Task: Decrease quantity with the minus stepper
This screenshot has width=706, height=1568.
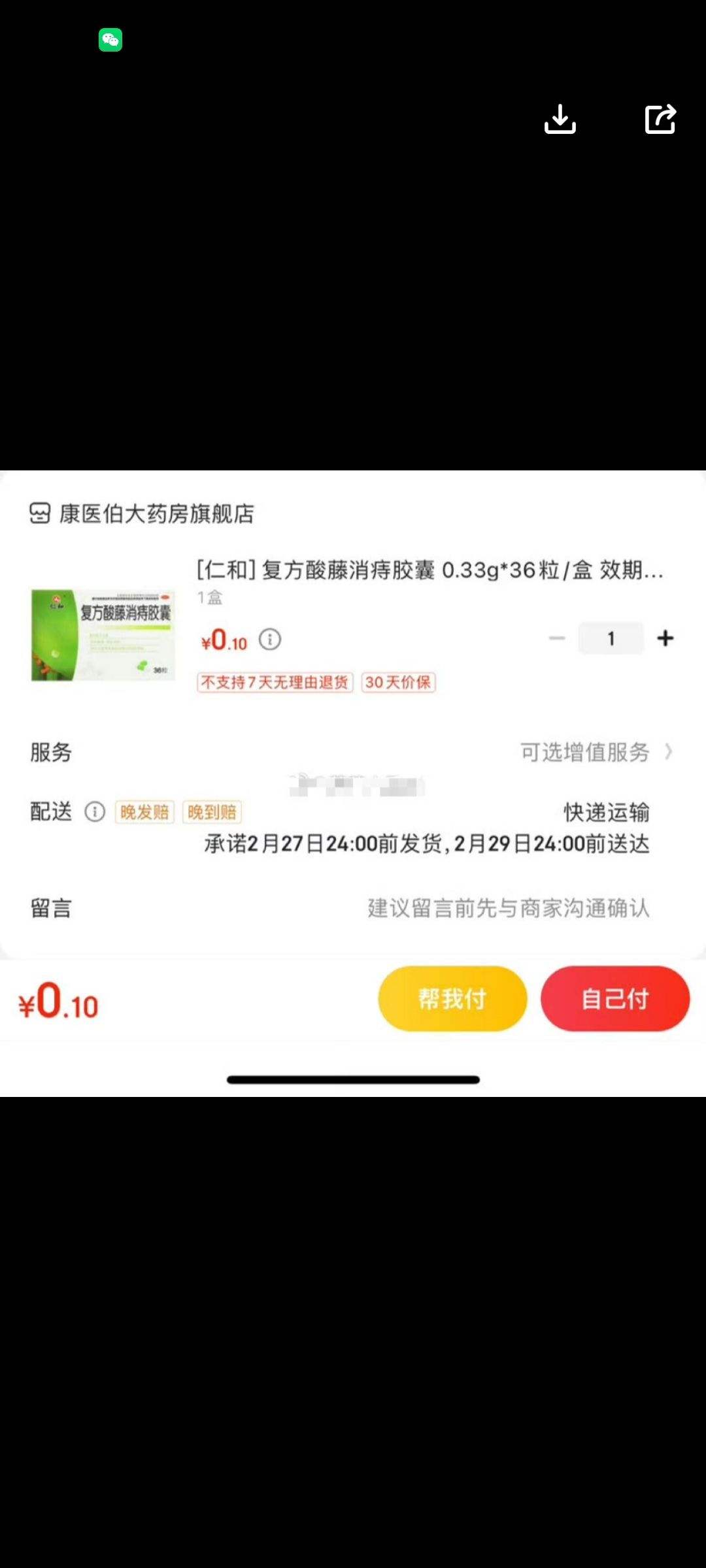Action: pyautogui.click(x=556, y=638)
